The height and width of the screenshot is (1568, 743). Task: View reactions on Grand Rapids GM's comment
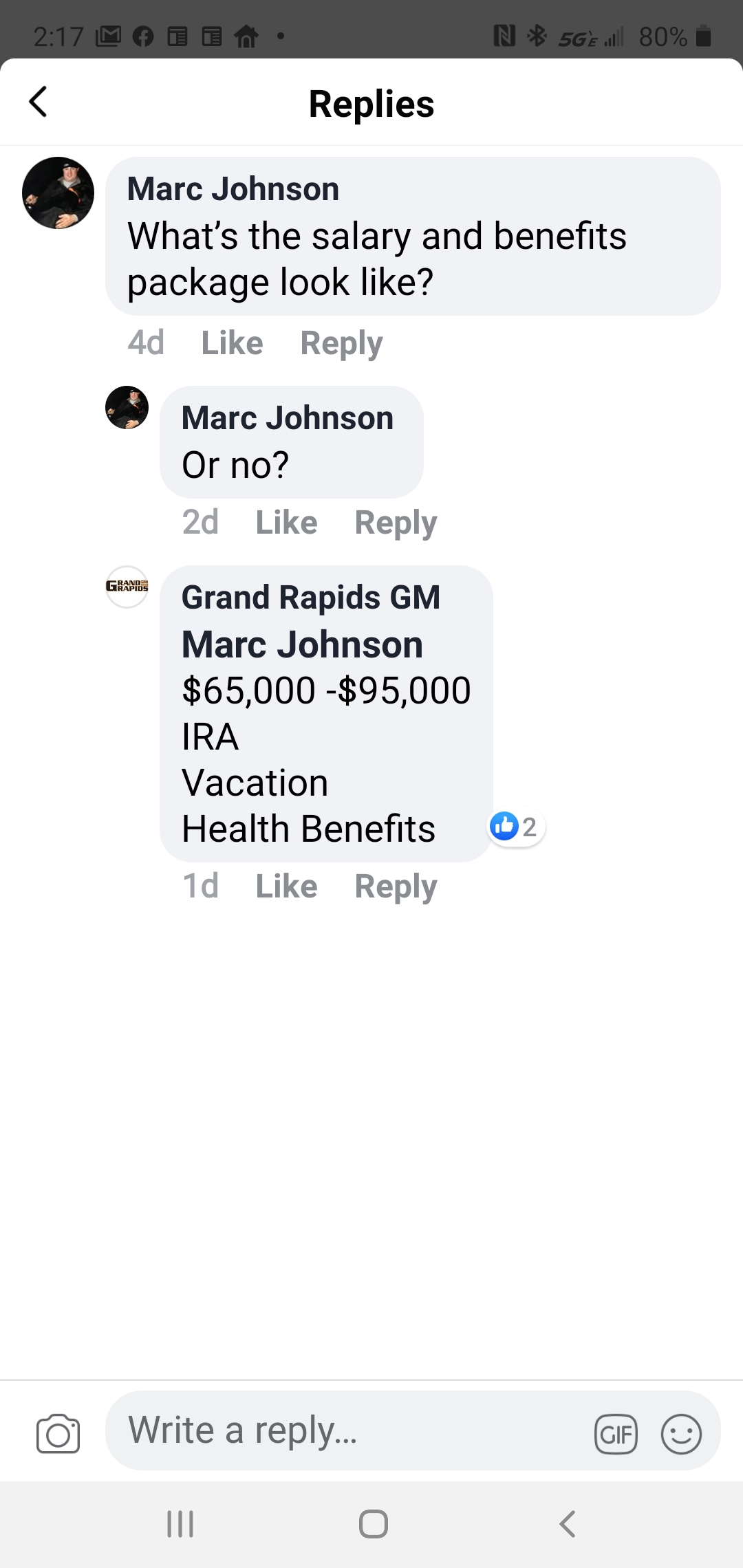(x=516, y=827)
